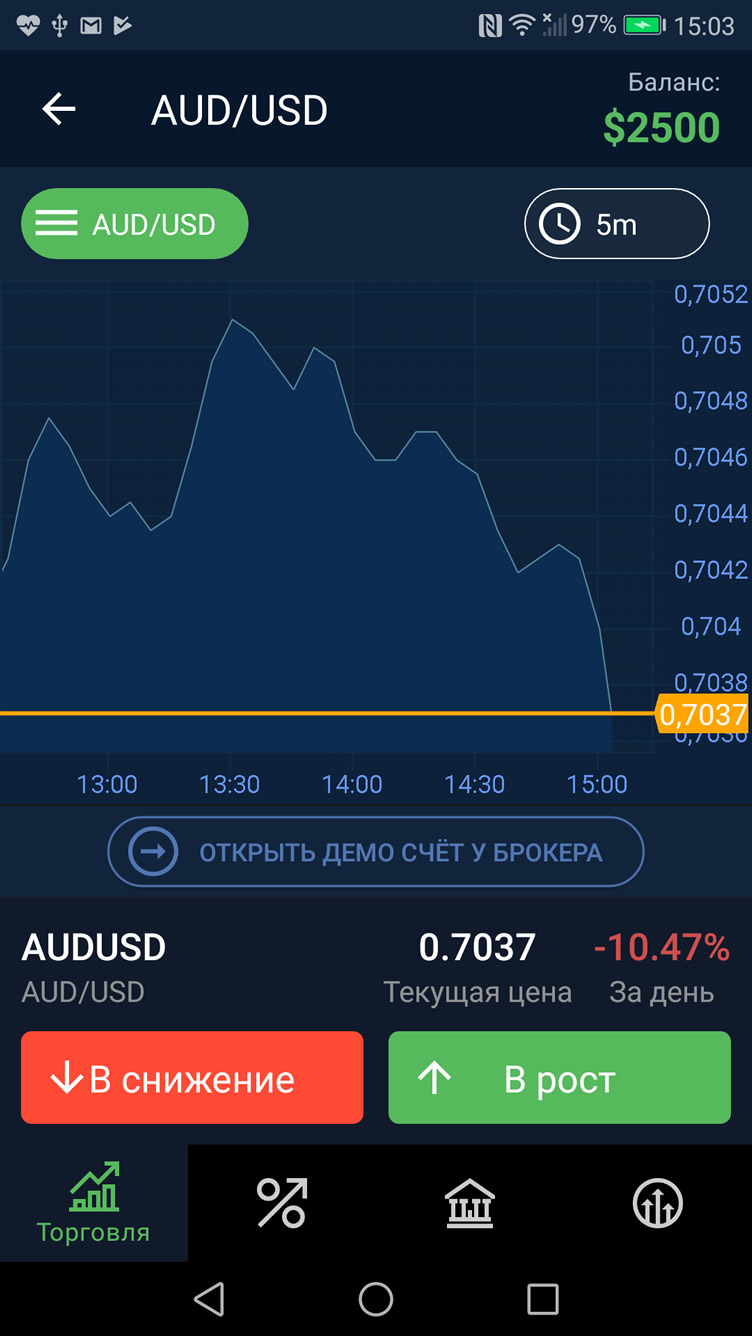Click the orange 0,7037 price marker

point(703,715)
